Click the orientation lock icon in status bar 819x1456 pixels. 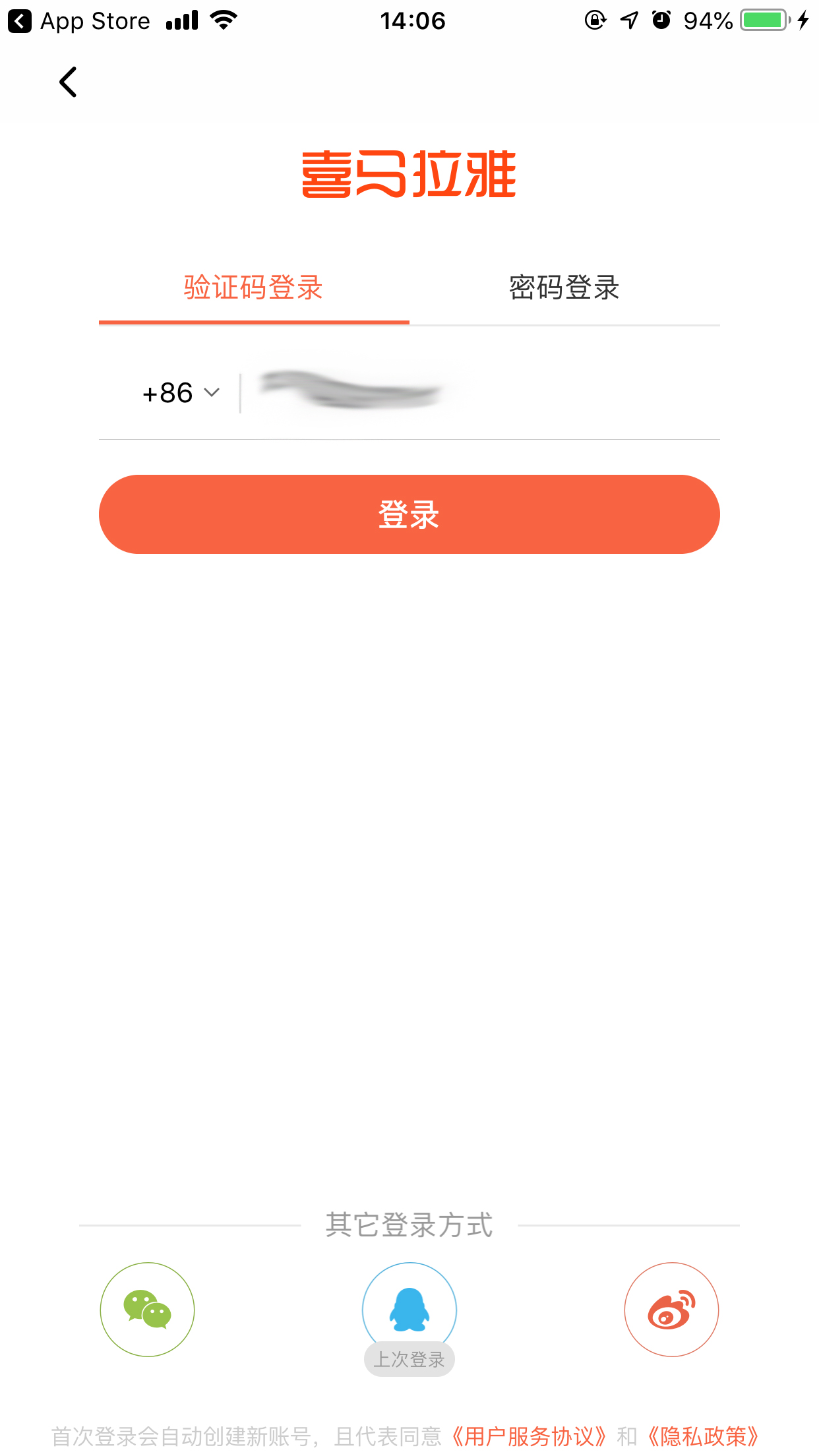pos(594,20)
